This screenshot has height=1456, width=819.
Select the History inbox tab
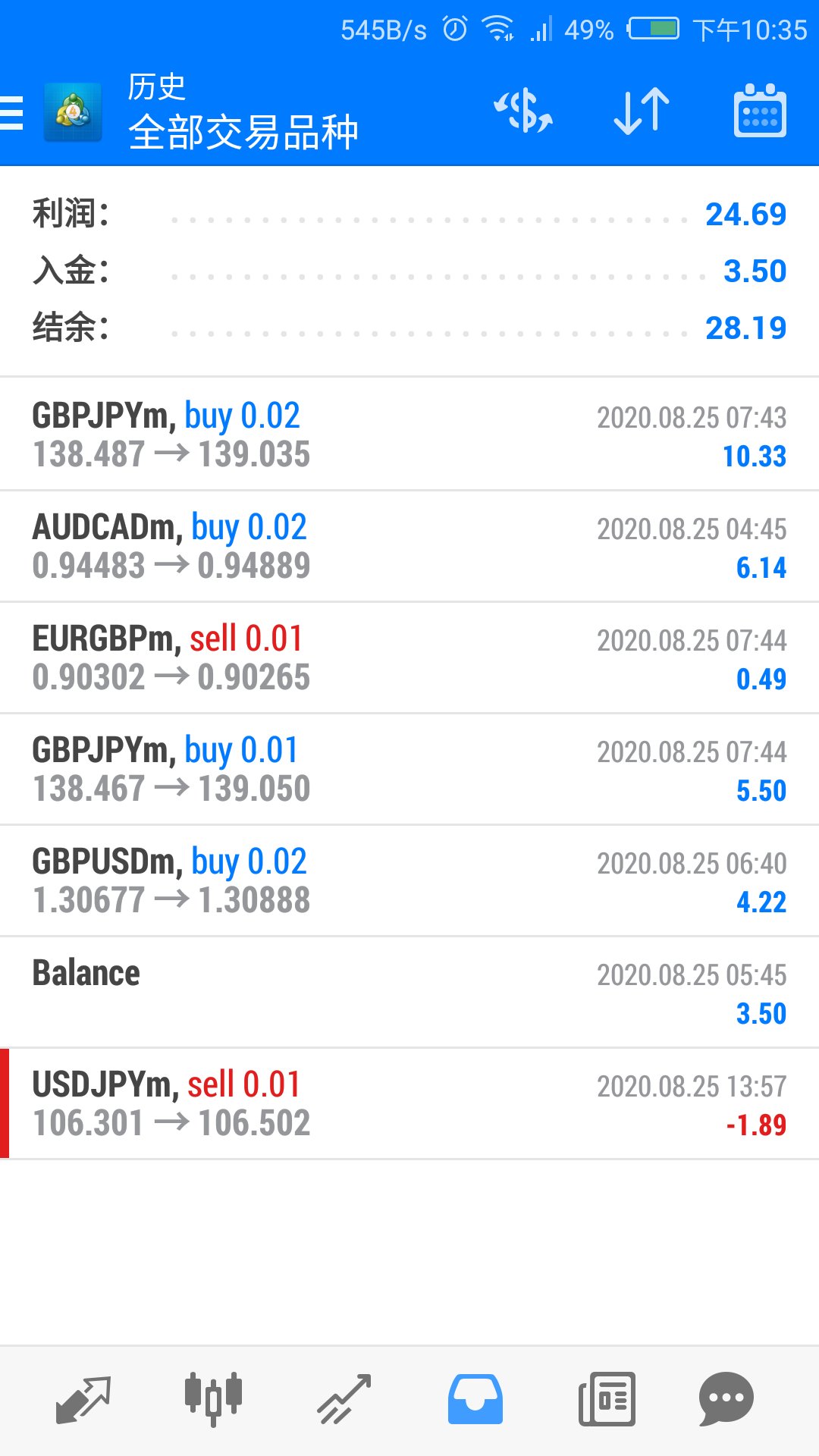coord(475,1399)
